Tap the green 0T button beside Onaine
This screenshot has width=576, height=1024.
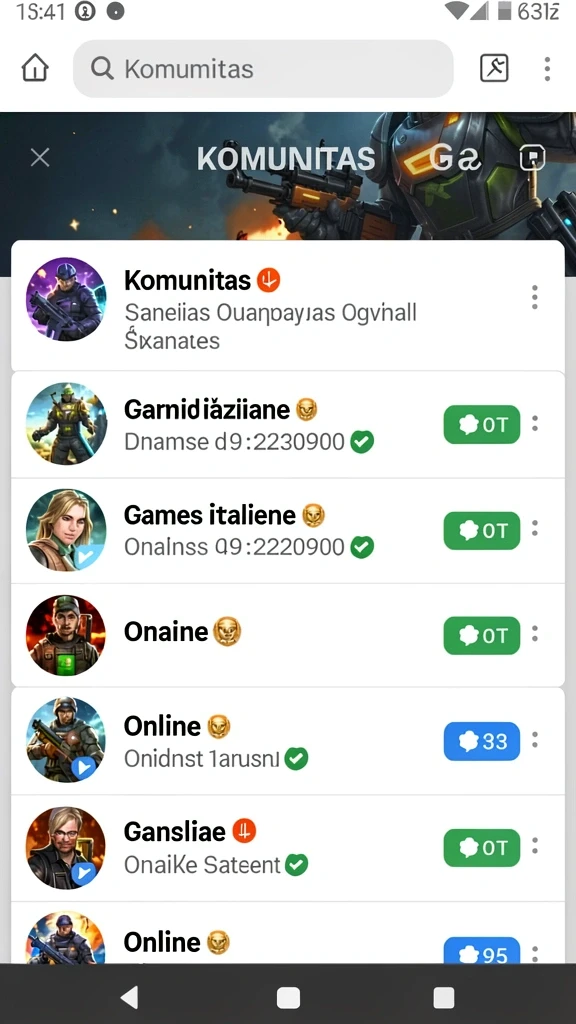(482, 635)
